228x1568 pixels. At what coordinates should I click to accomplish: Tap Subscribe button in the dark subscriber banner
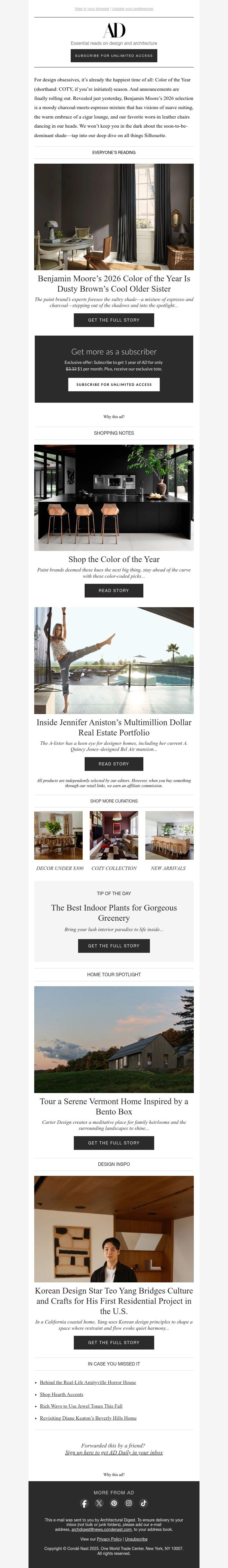[114, 384]
